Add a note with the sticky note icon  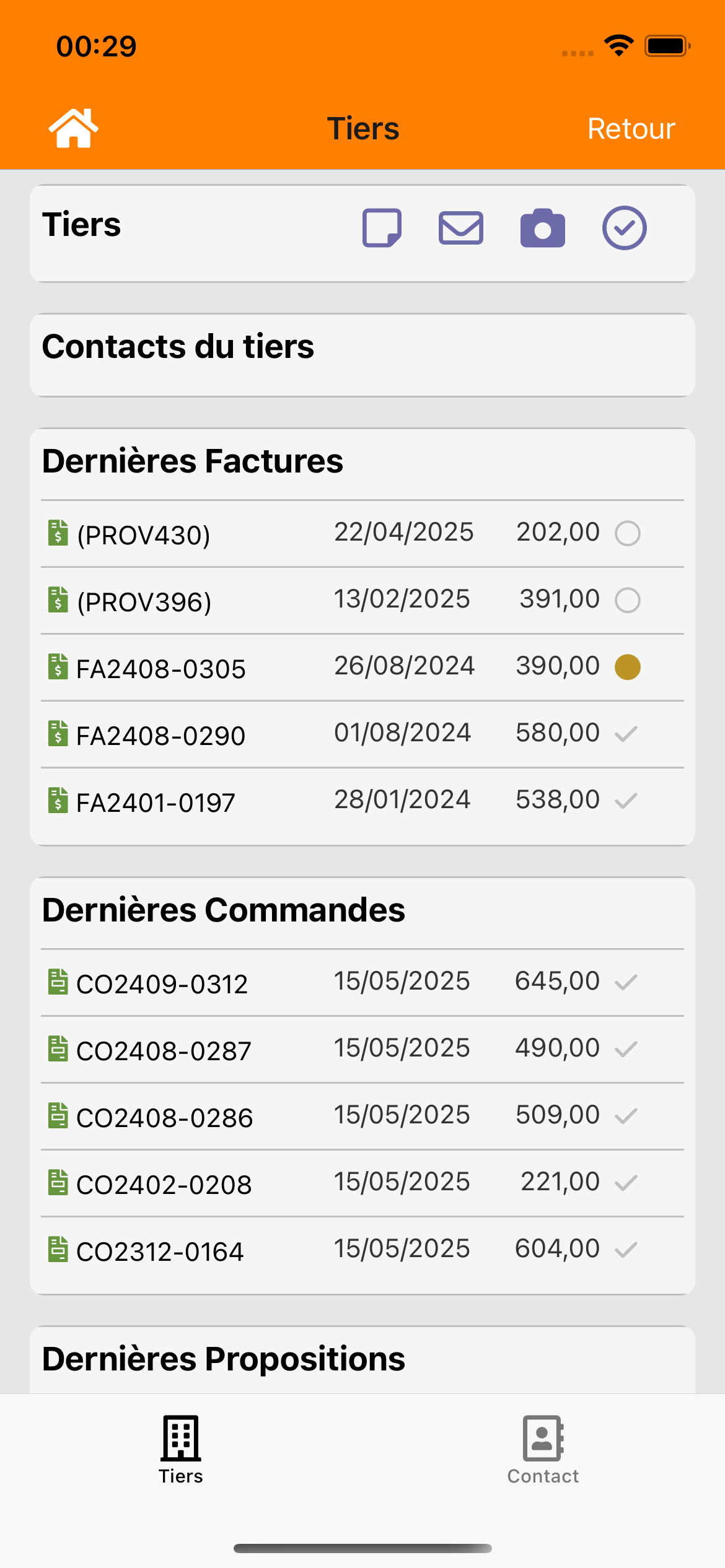point(382,228)
